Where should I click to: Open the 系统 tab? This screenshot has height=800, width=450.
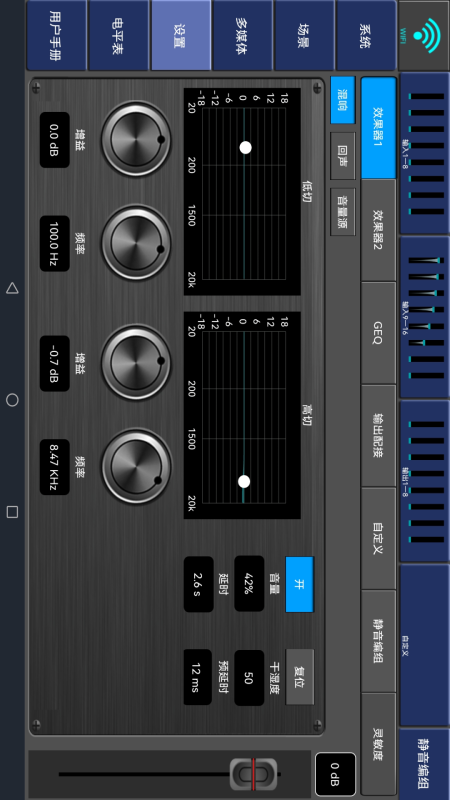click(x=366, y=35)
